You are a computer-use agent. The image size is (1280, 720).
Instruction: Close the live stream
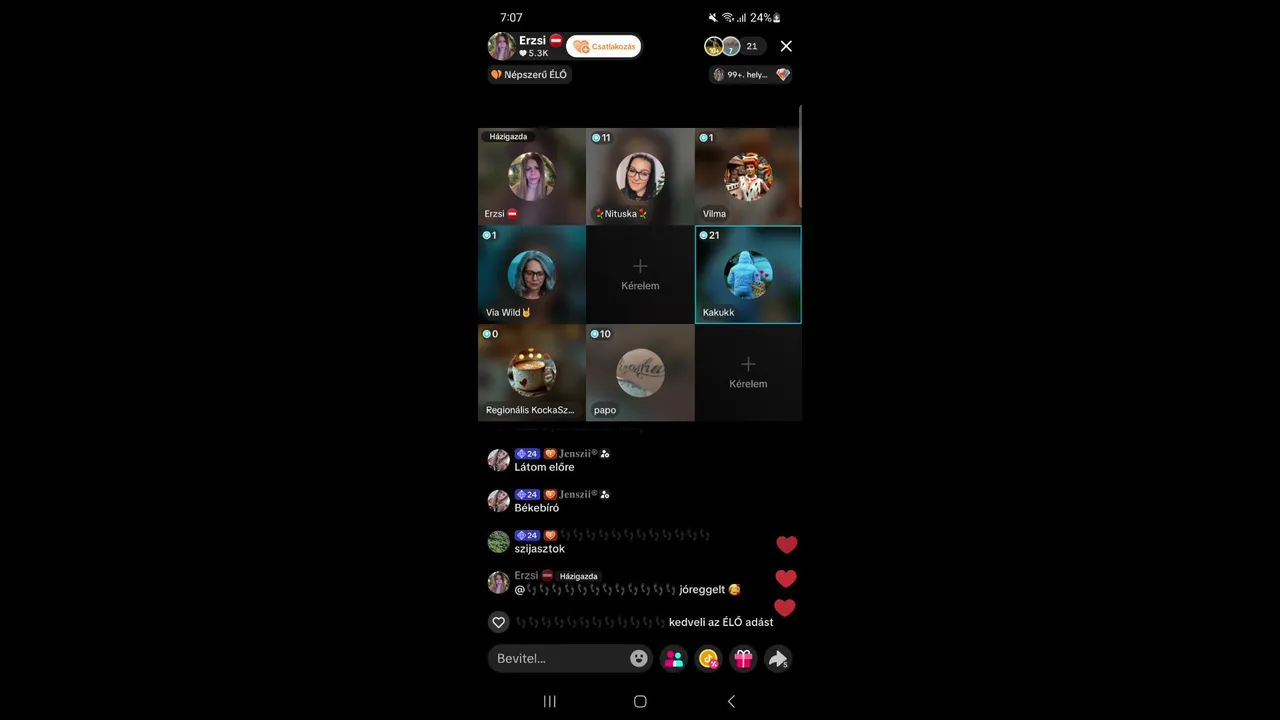(786, 46)
